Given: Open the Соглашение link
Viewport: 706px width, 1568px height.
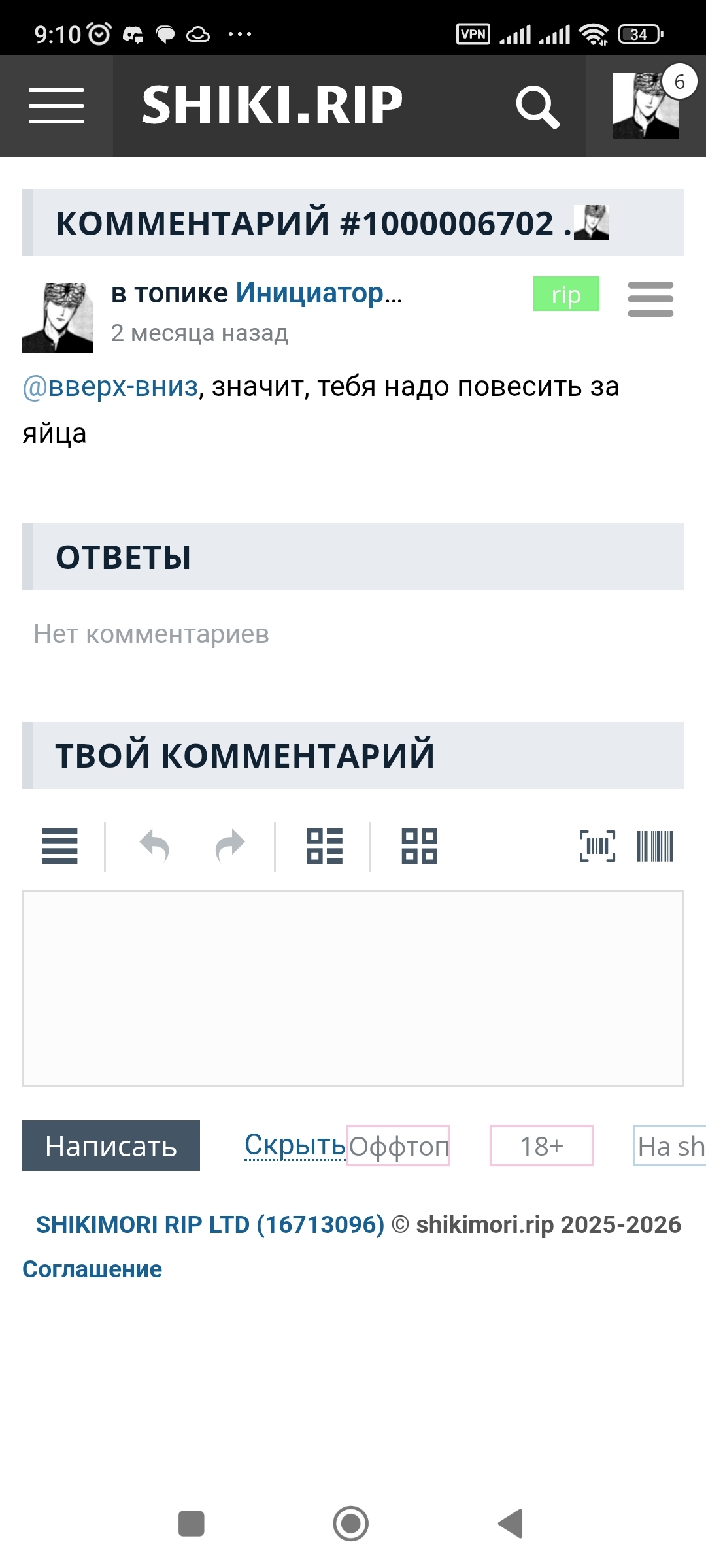Looking at the screenshot, I should (x=92, y=1269).
